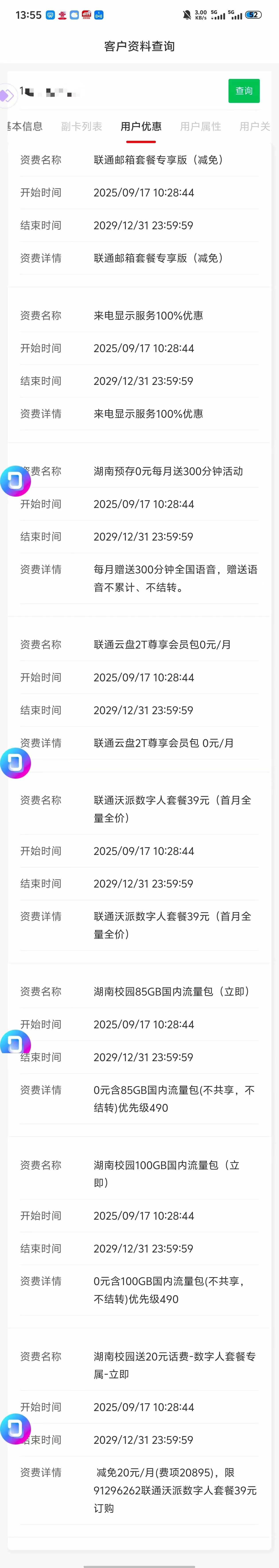Image resolution: width=279 pixels, height=1568 pixels.
Task: Tap the green 查询 button
Action: [x=244, y=91]
